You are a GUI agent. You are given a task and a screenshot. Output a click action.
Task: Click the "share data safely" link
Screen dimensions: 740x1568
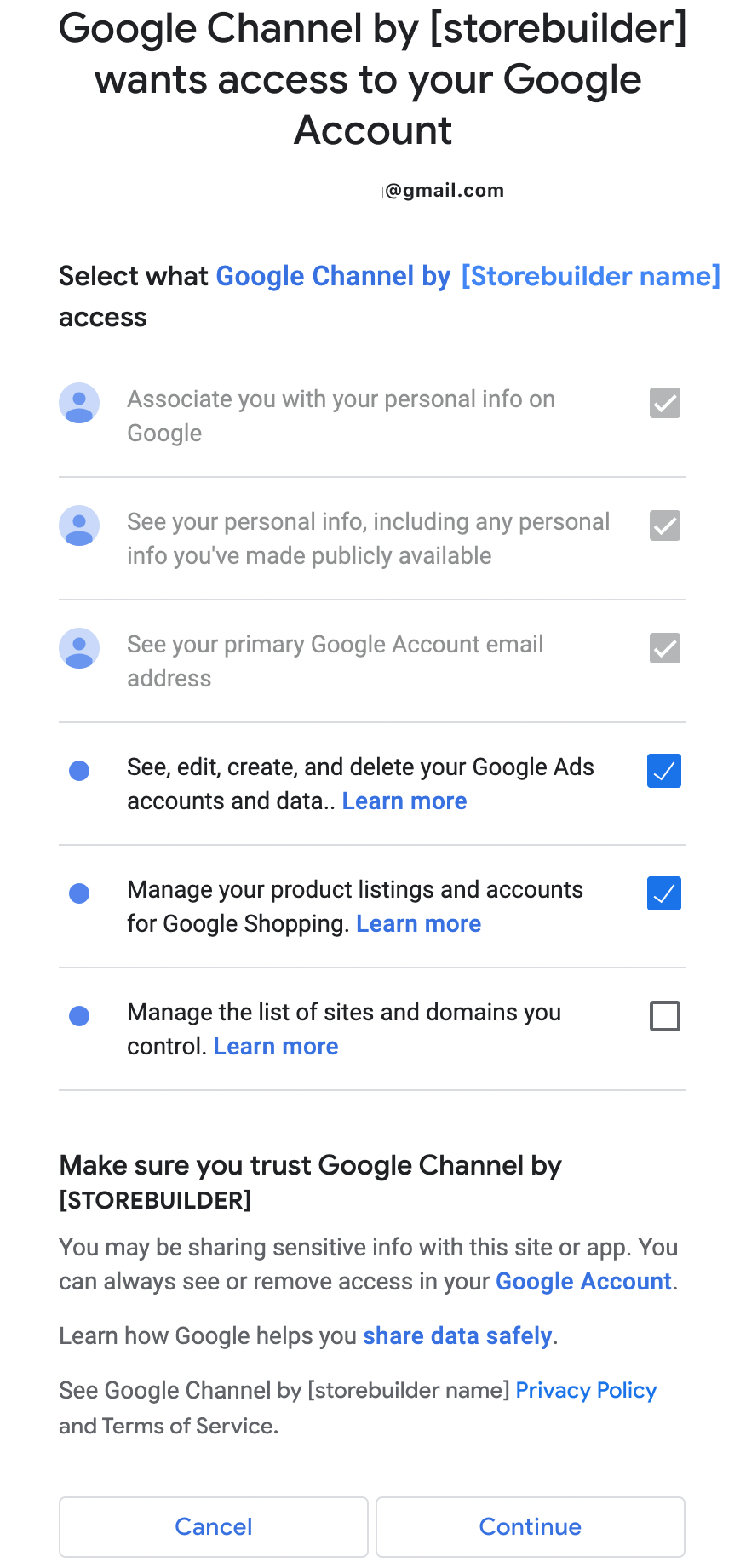coord(456,1335)
